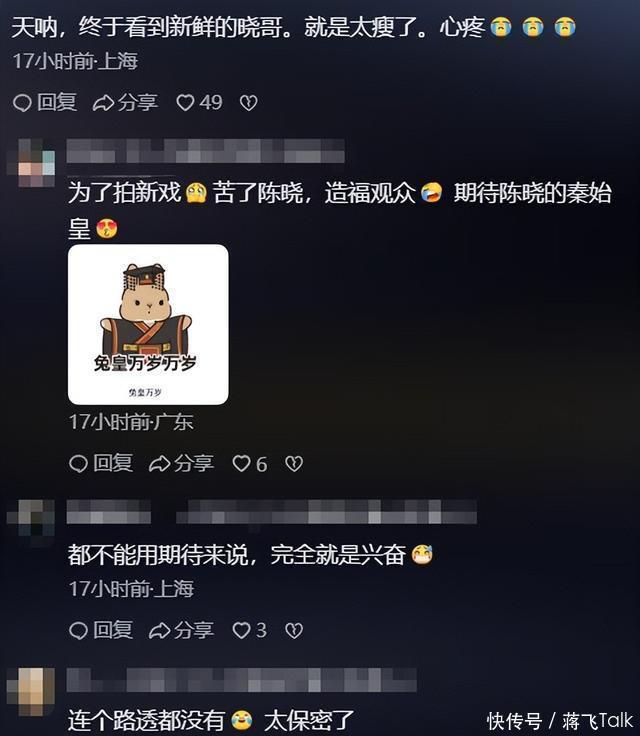Dislike the comment with 6 likes

[x=293, y=463]
